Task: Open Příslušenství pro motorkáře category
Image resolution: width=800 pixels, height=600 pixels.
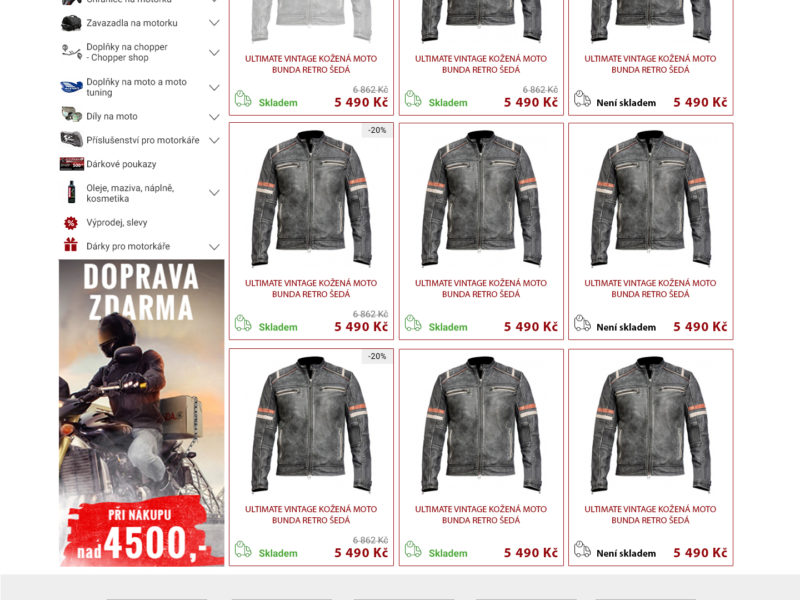Action: tap(142, 140)
